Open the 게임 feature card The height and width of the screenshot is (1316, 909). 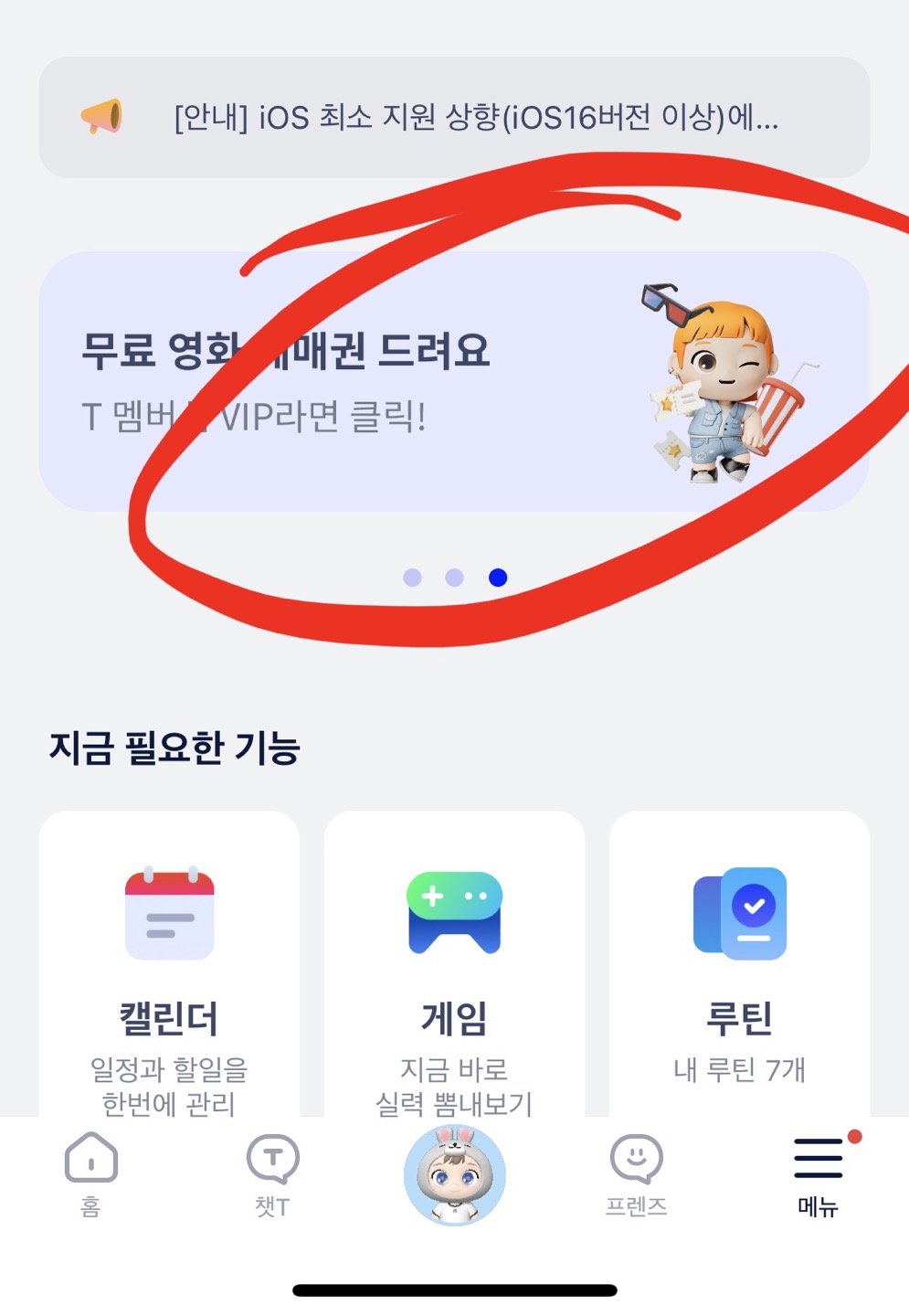coord(454,969)
